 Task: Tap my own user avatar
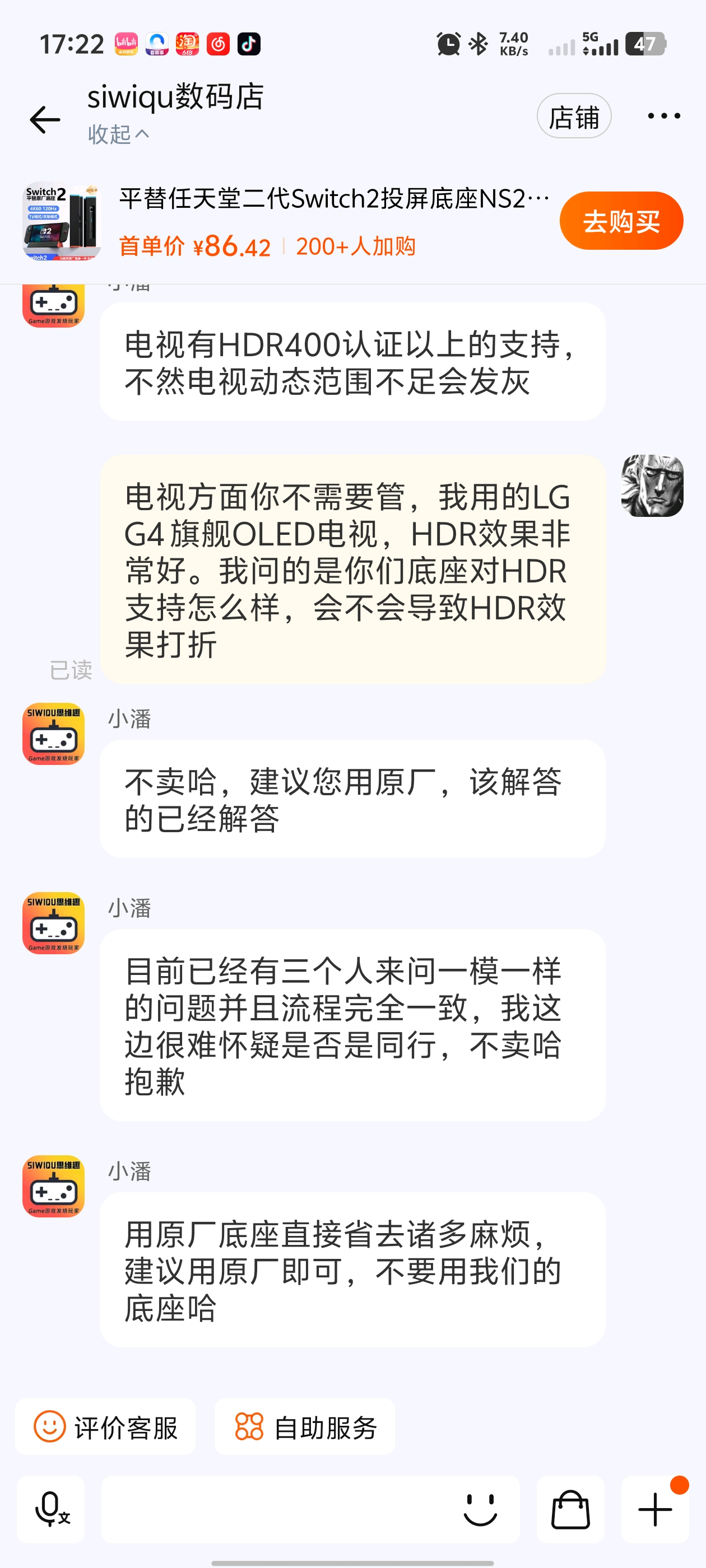[x=652, y=486]
